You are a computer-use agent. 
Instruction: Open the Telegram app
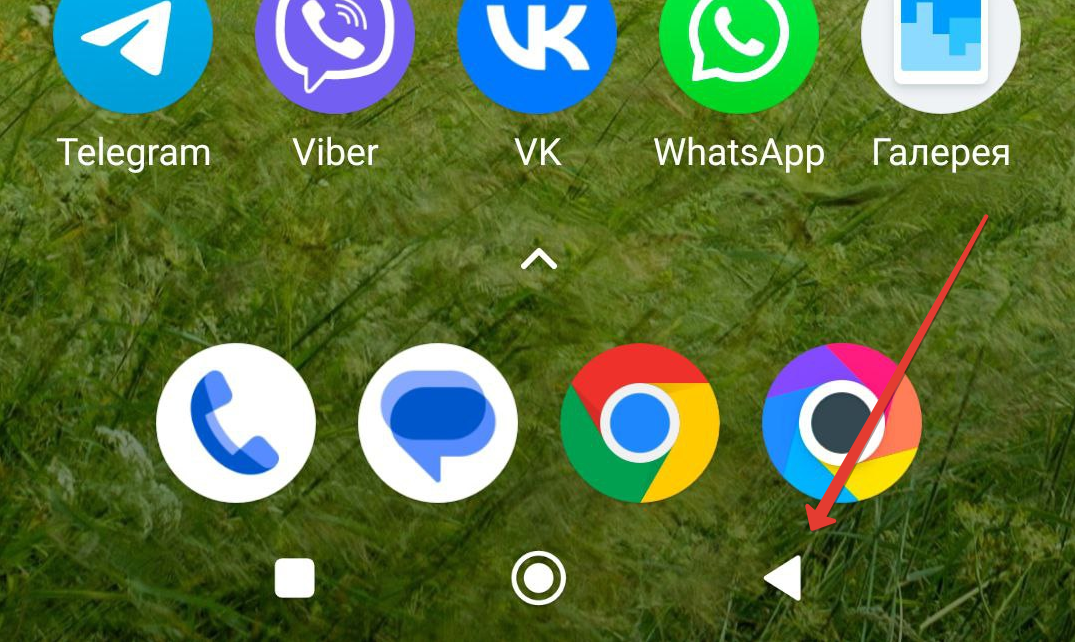[x=133, y=45]
